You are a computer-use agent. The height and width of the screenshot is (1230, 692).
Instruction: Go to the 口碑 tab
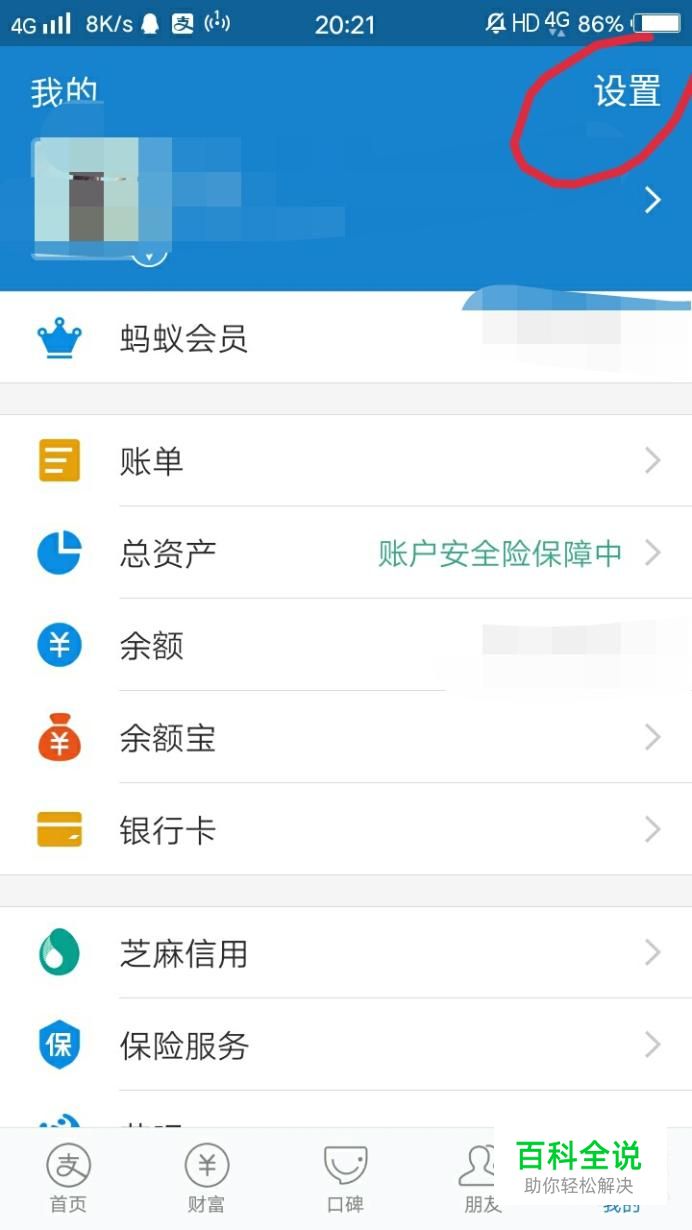pos(345,1180)
